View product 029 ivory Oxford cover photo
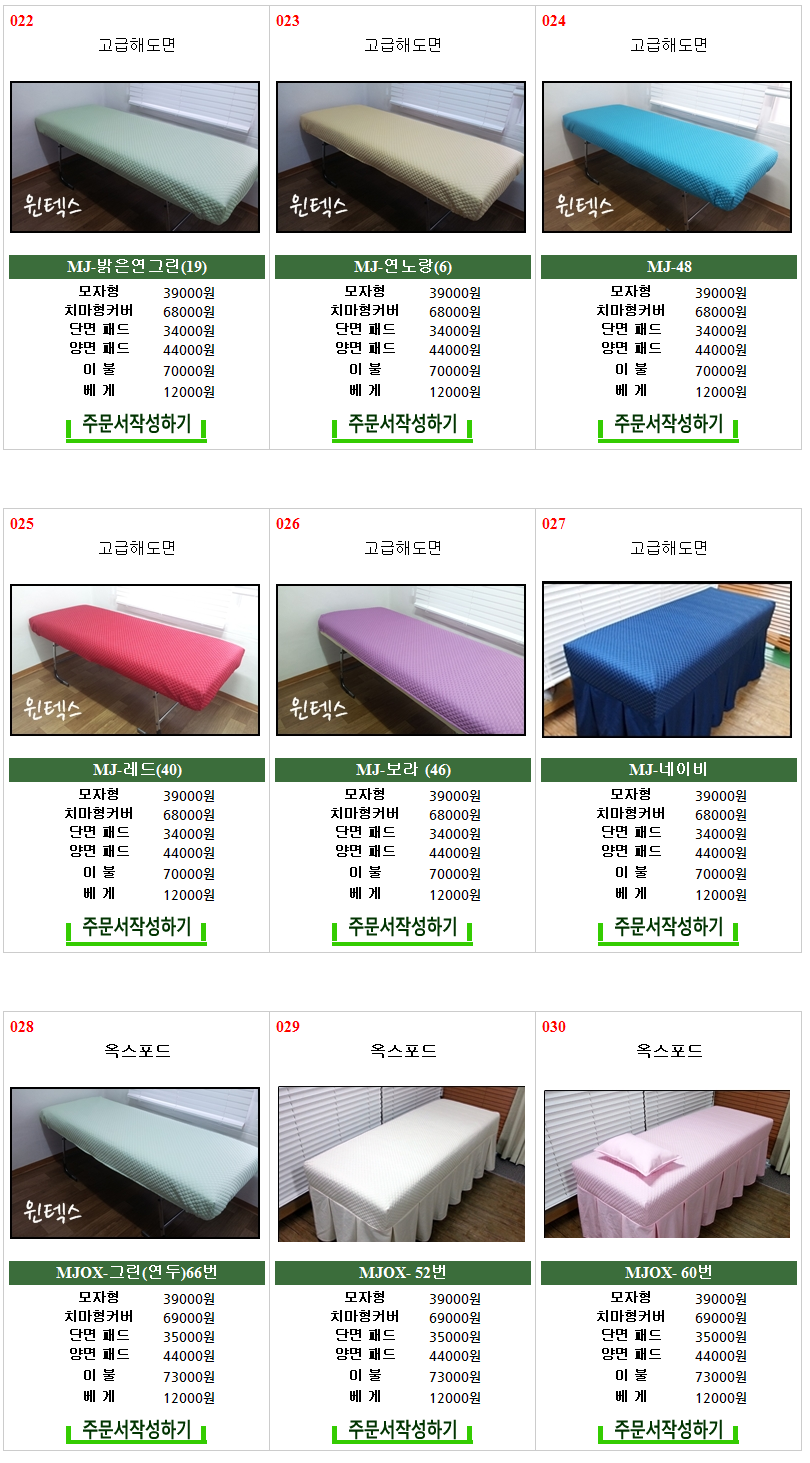The height and width of the screenshot is (1463, 810). click(401, 1164)
